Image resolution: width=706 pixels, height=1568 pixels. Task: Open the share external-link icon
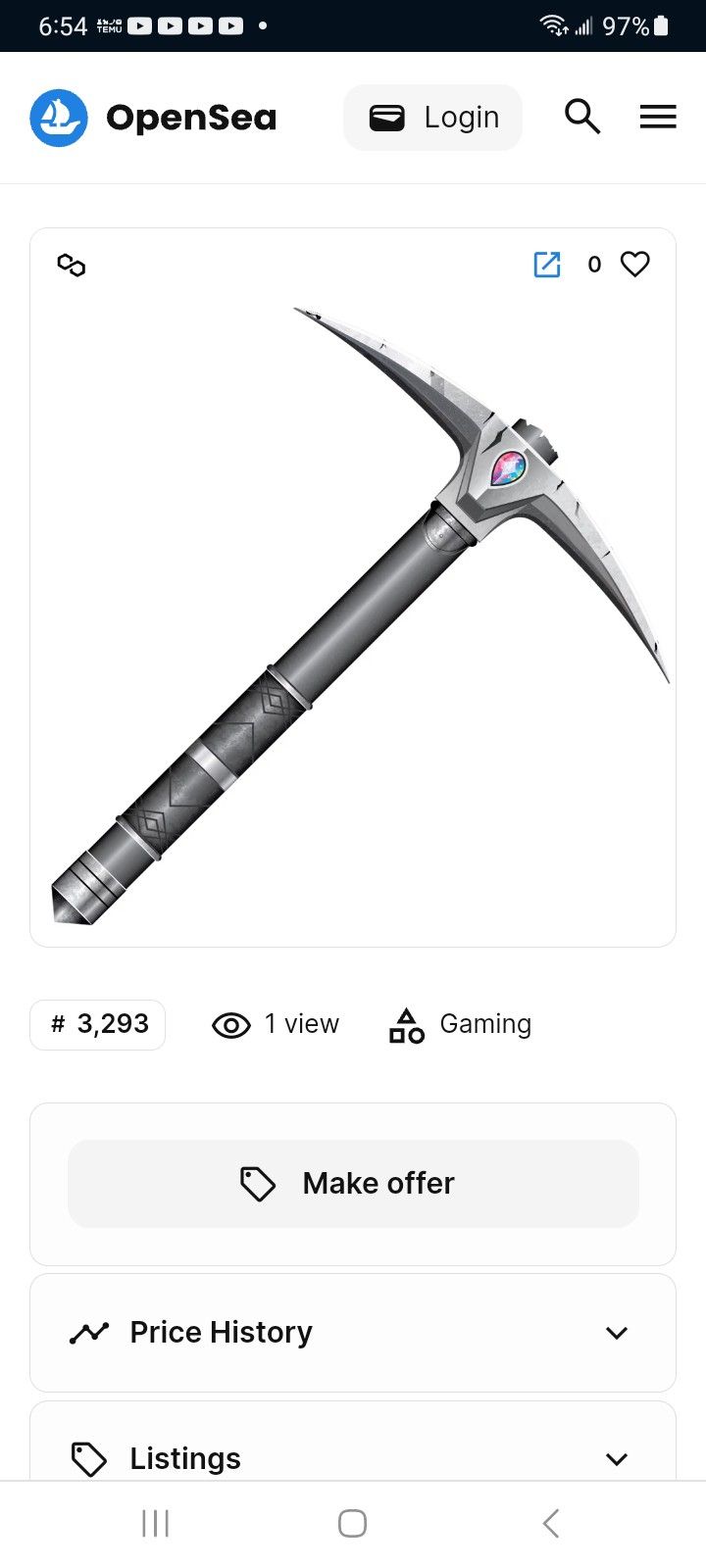point(546,264)
